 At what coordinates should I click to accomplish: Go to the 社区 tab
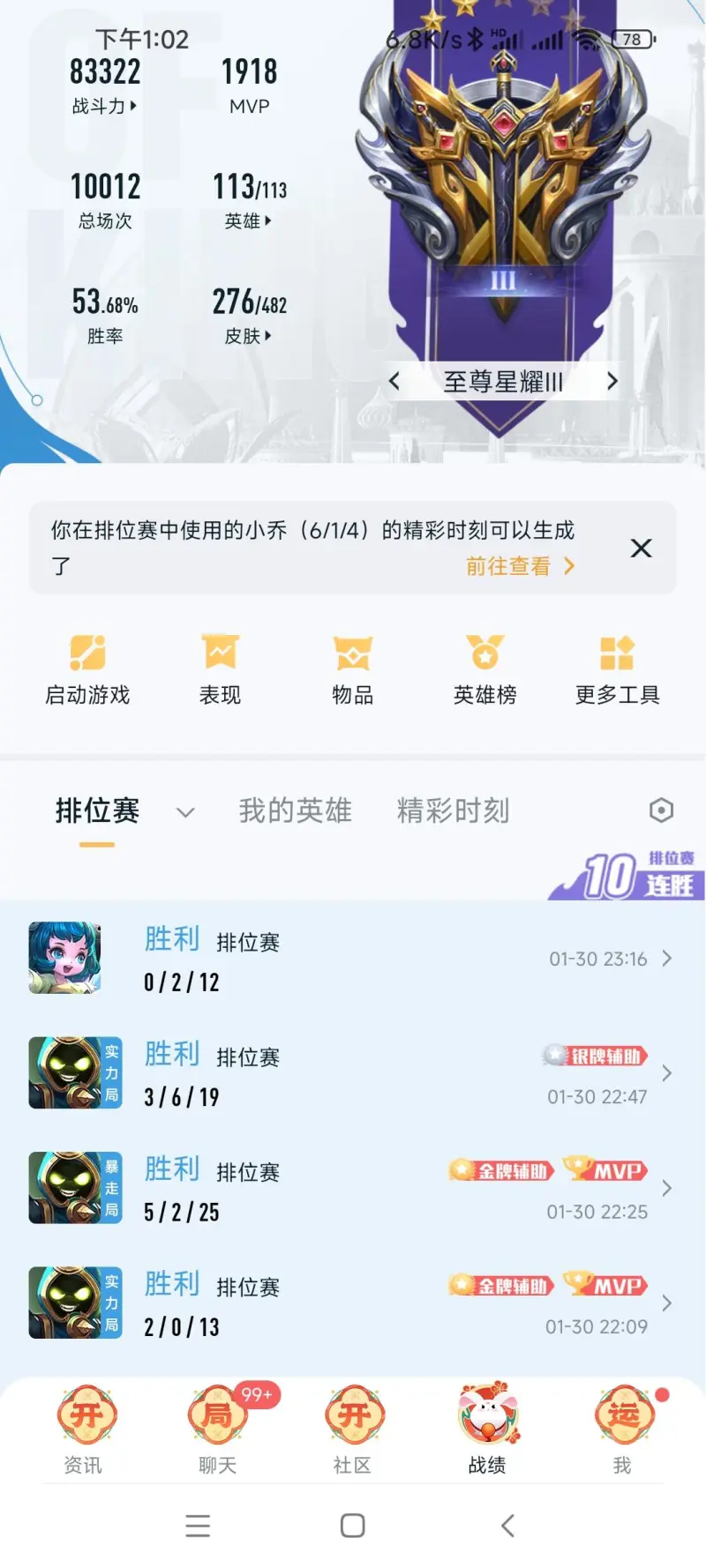(352, 1429)
